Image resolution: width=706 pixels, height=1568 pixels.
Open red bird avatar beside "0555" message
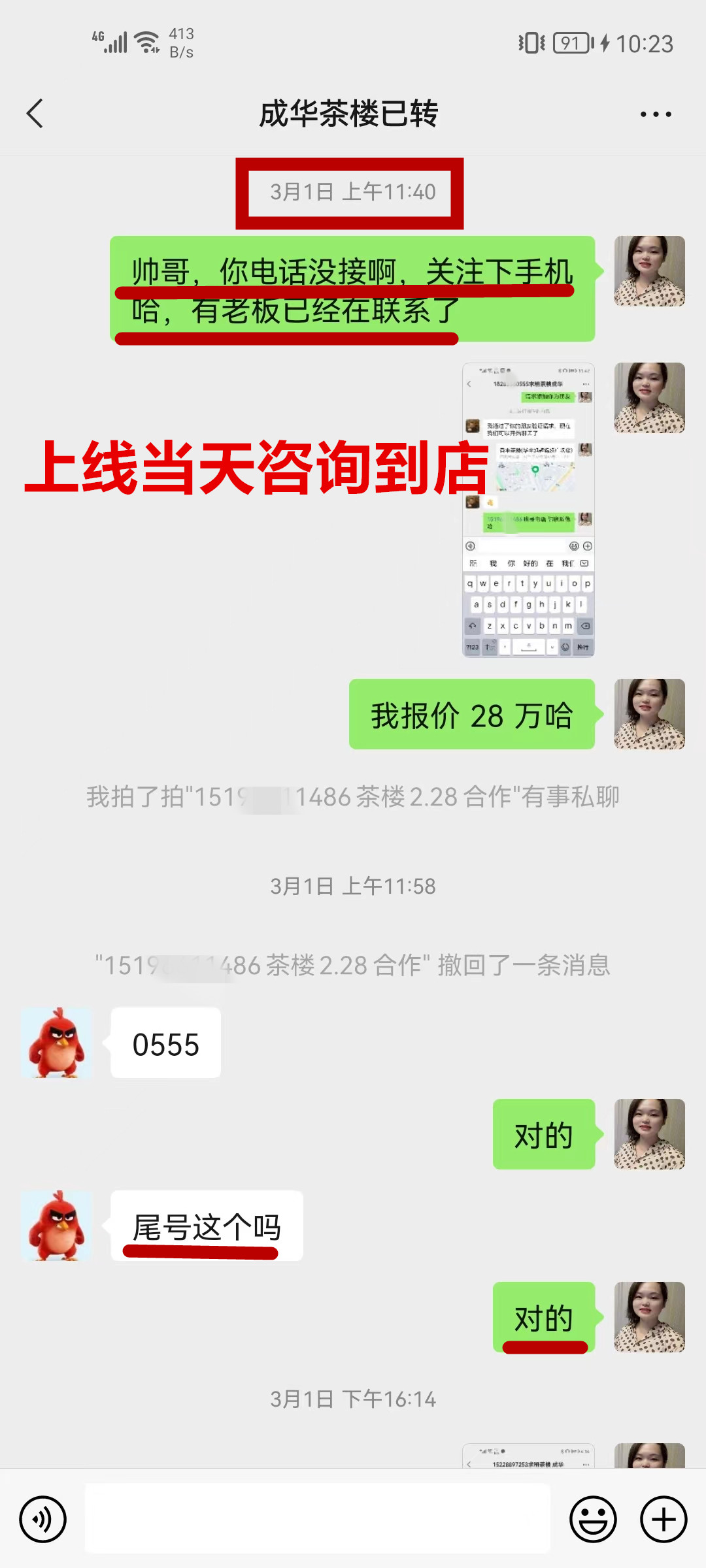click(x=56, y=1043)
